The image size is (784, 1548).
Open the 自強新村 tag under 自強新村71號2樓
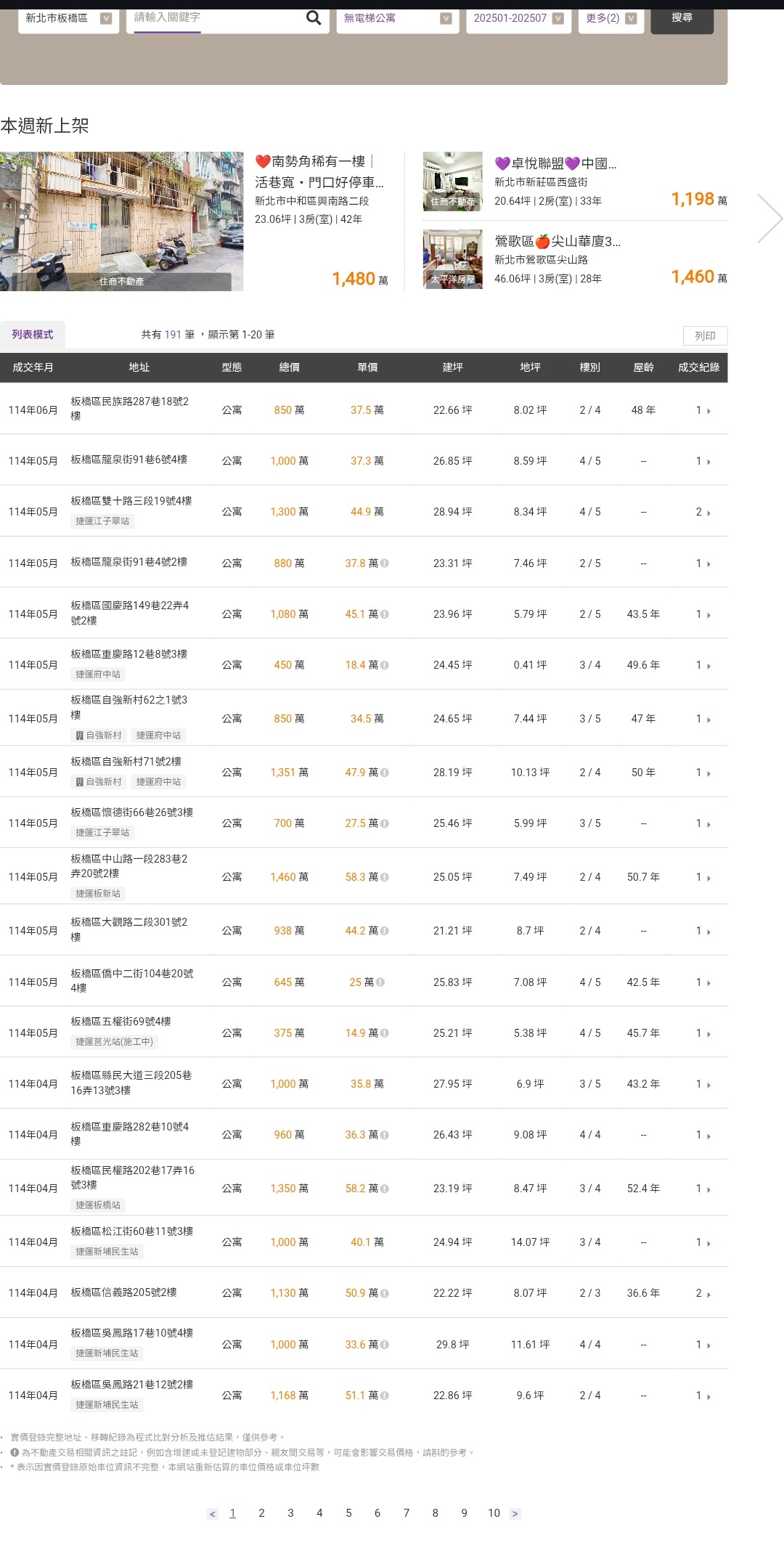click(99, 782)
